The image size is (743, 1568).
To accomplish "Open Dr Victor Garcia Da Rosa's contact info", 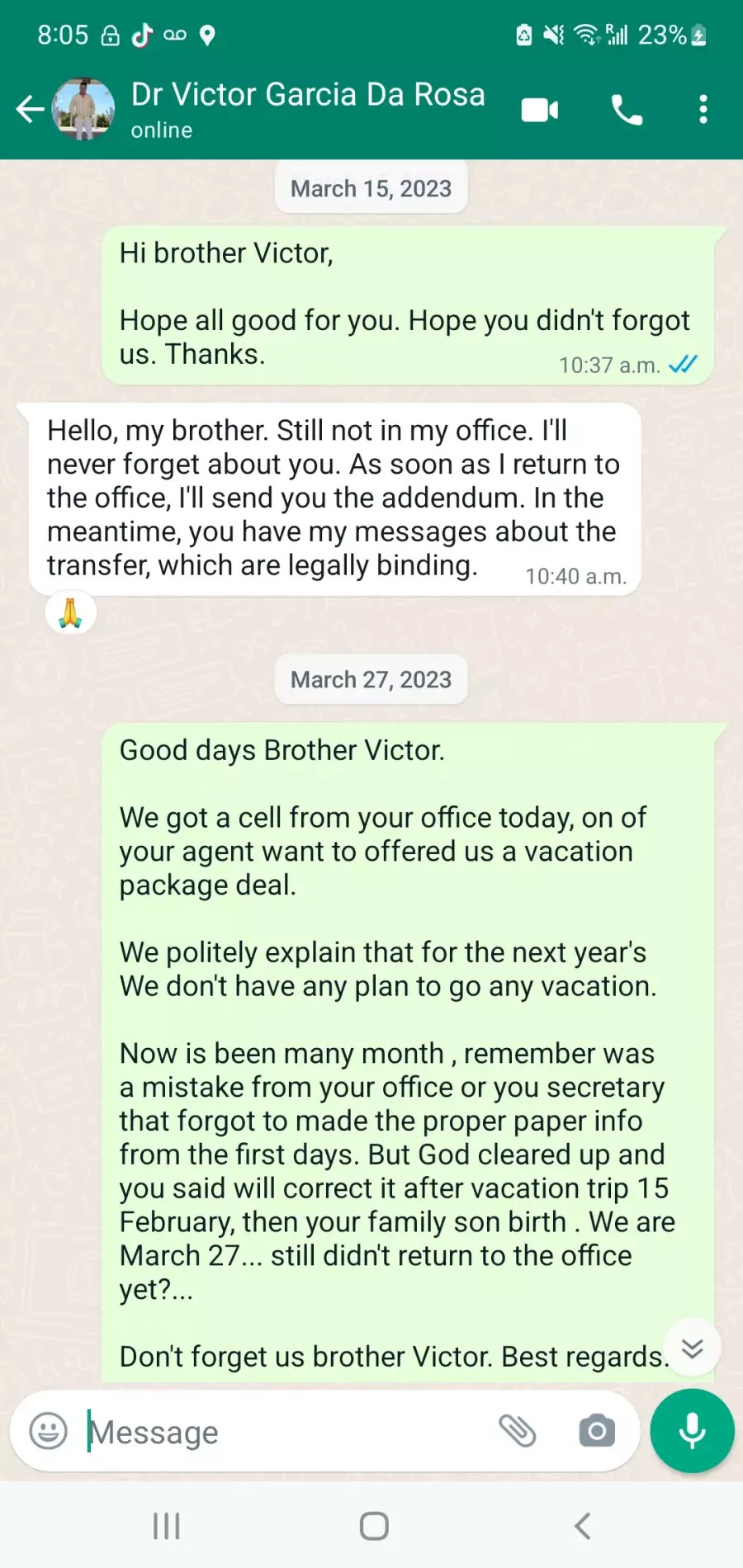I will coord(307,109).
